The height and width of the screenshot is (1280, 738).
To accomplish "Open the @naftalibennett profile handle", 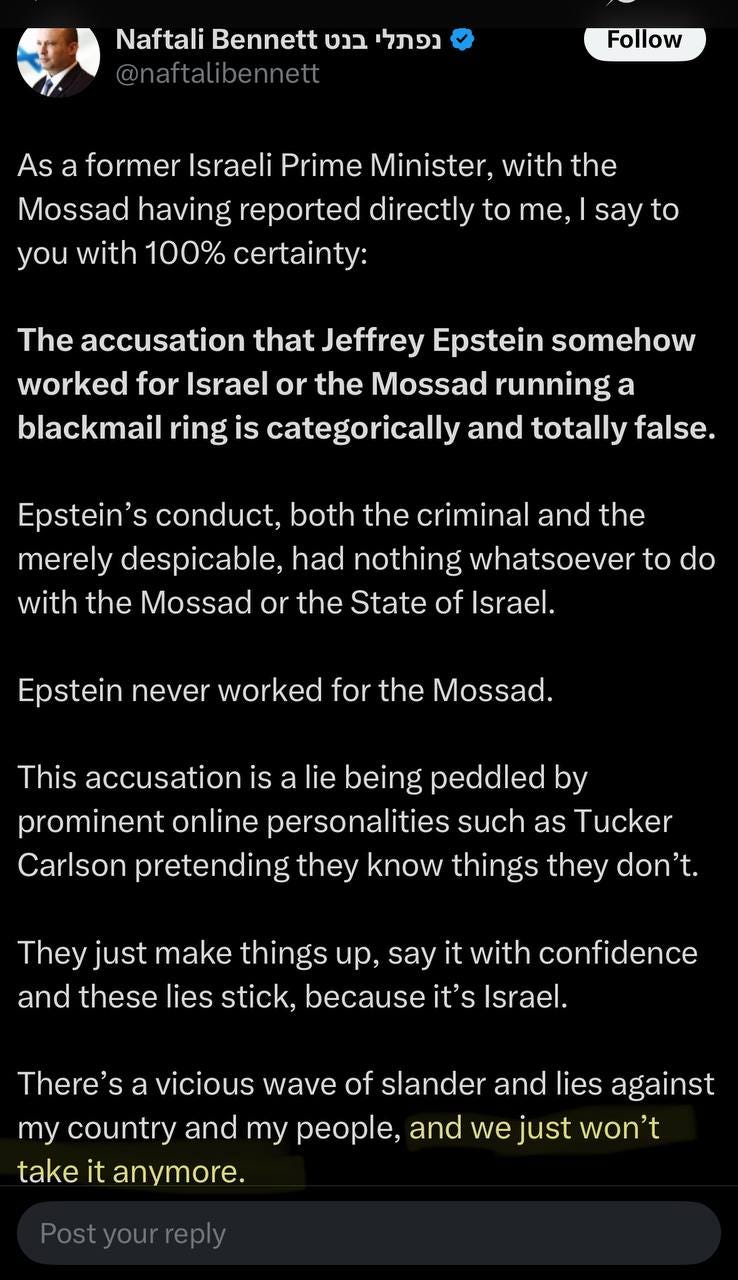I will pos(218,73).
